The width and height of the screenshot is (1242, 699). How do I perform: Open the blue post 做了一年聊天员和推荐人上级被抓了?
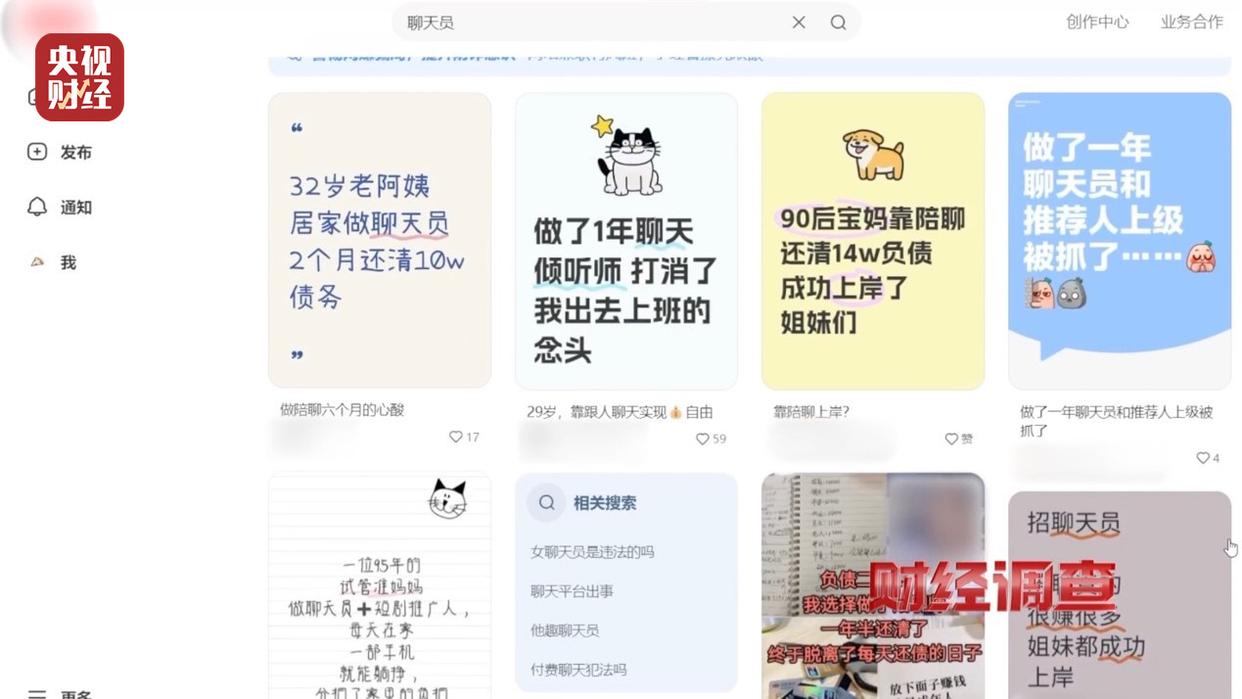coord(1119,240)
